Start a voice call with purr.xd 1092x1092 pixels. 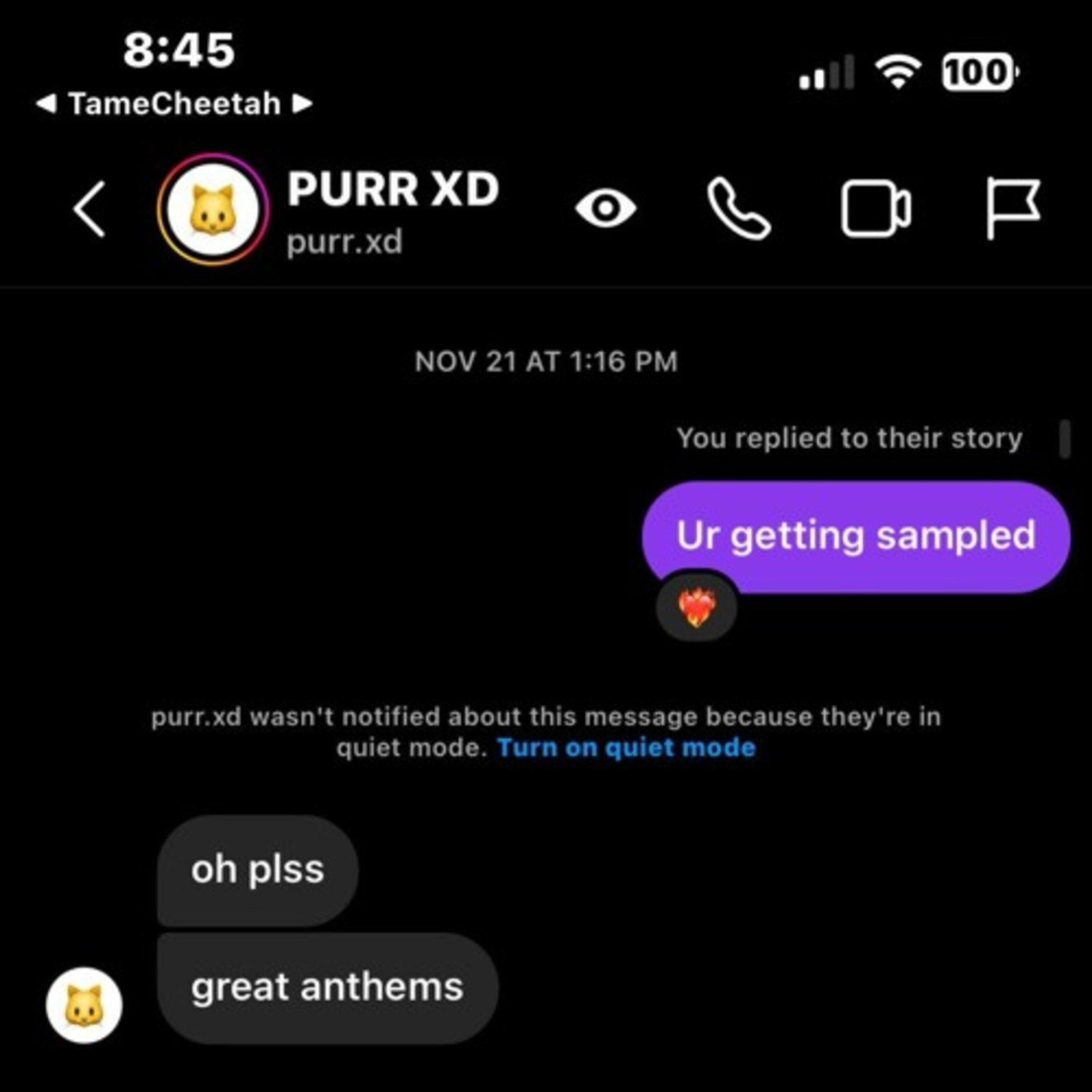(x=739, y=209)
